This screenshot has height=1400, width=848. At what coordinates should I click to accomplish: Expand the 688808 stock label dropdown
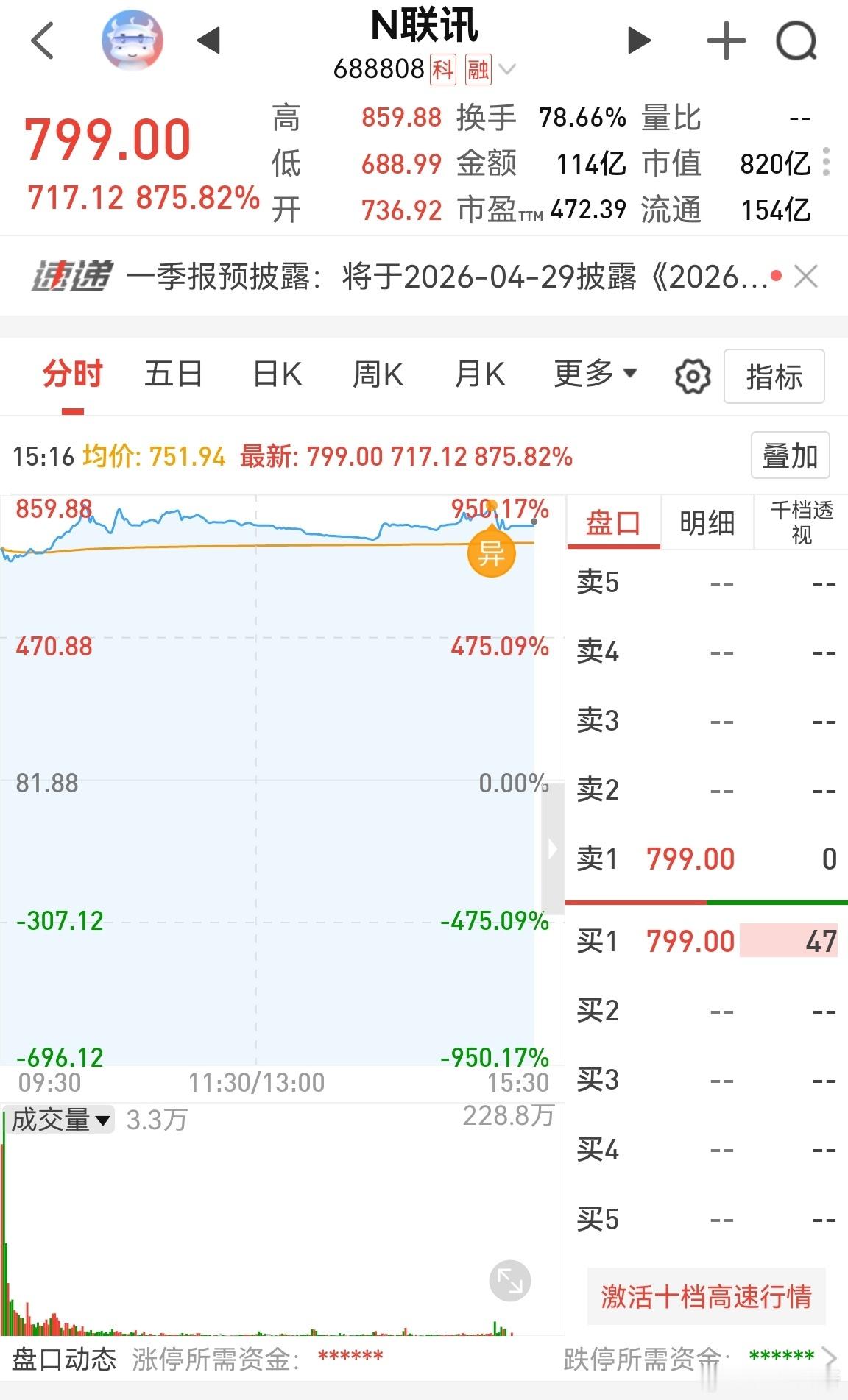coord(507,69)
